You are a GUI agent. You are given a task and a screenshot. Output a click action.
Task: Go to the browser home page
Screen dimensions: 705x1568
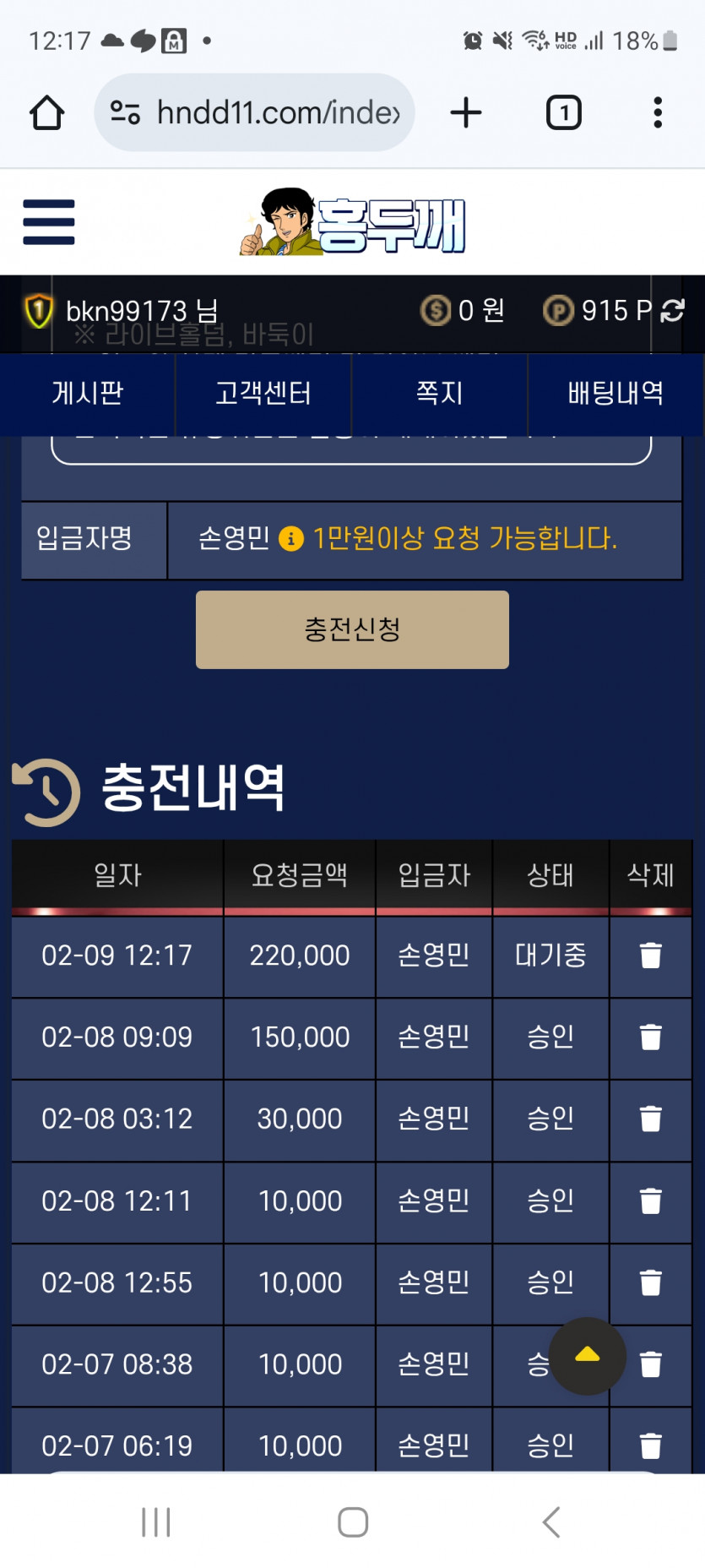click(47, 112)
